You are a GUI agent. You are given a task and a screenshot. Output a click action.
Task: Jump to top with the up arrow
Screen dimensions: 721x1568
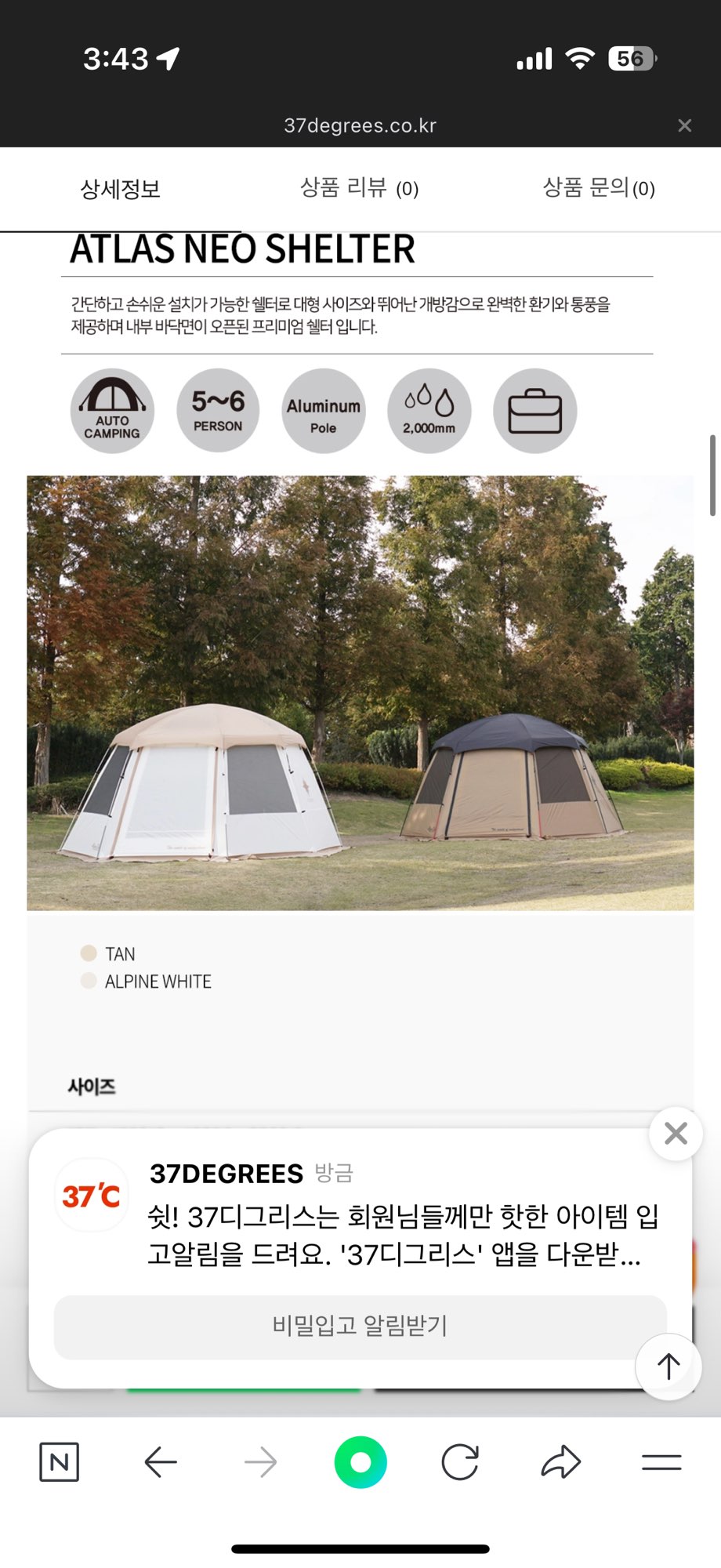click(668, 1367)
